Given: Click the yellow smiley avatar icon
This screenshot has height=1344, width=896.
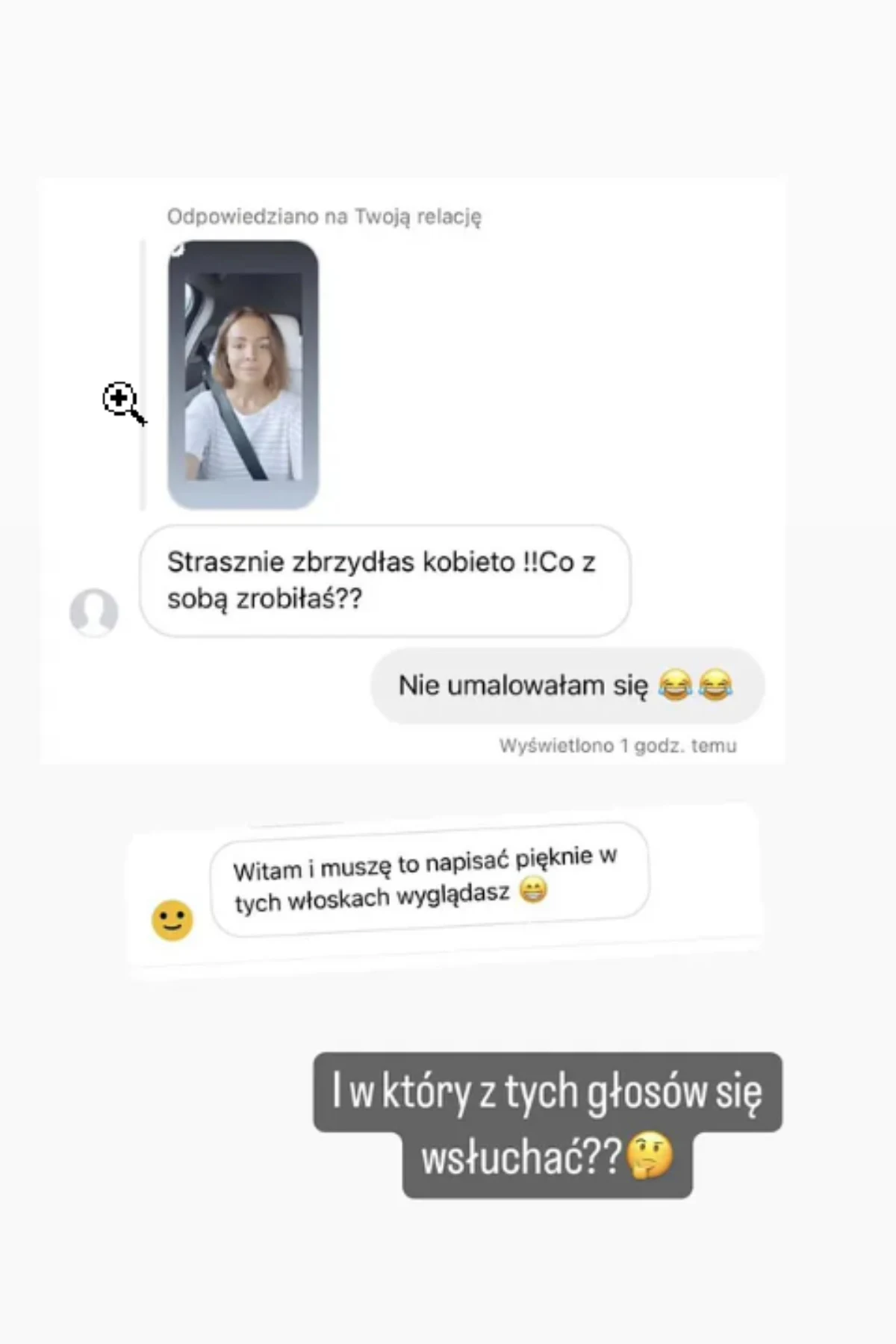Looking at the screenshot, I should coord(172,920).
